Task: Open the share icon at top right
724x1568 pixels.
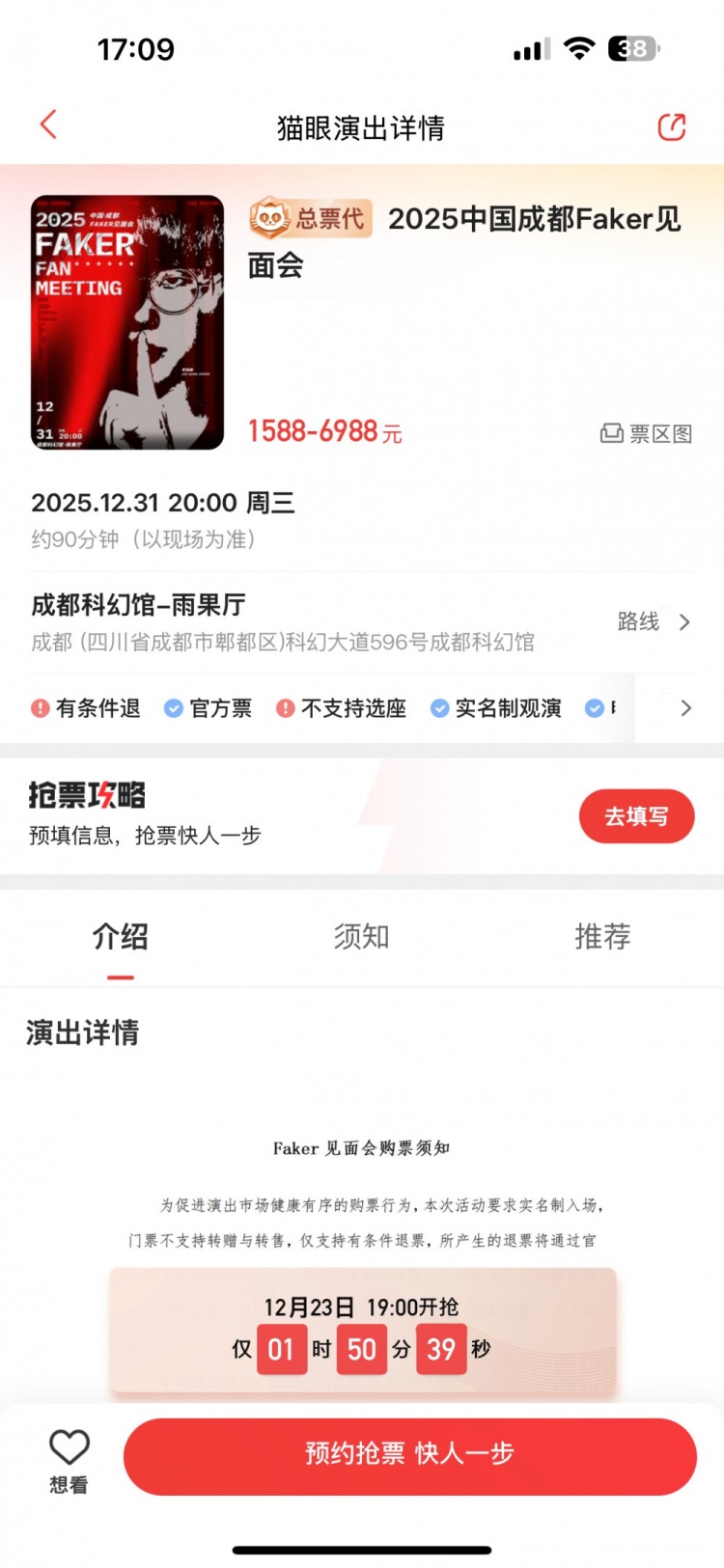Action: pos(673,126)
